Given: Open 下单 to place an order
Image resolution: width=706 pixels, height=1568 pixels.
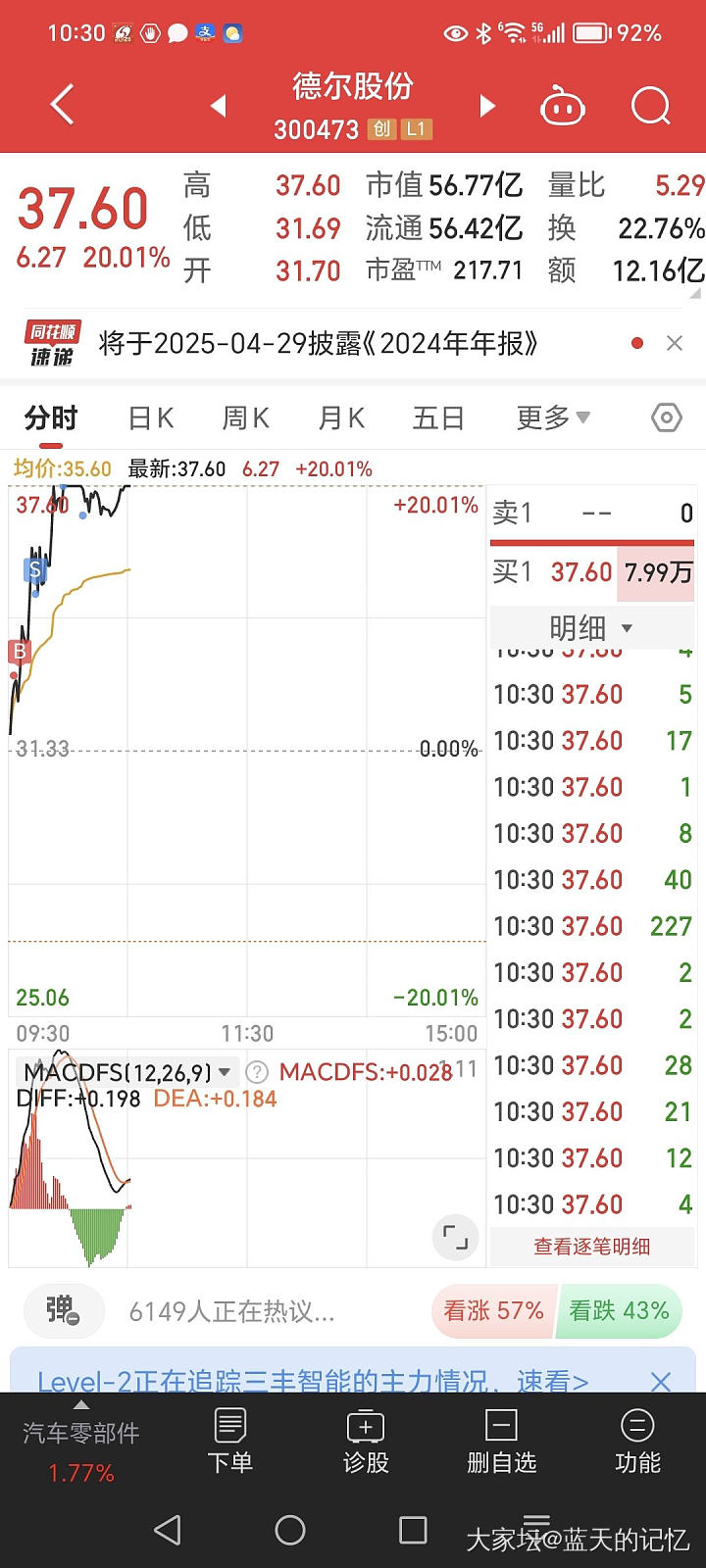Looking at the screenshot, I should click(x=230, y=1441).
